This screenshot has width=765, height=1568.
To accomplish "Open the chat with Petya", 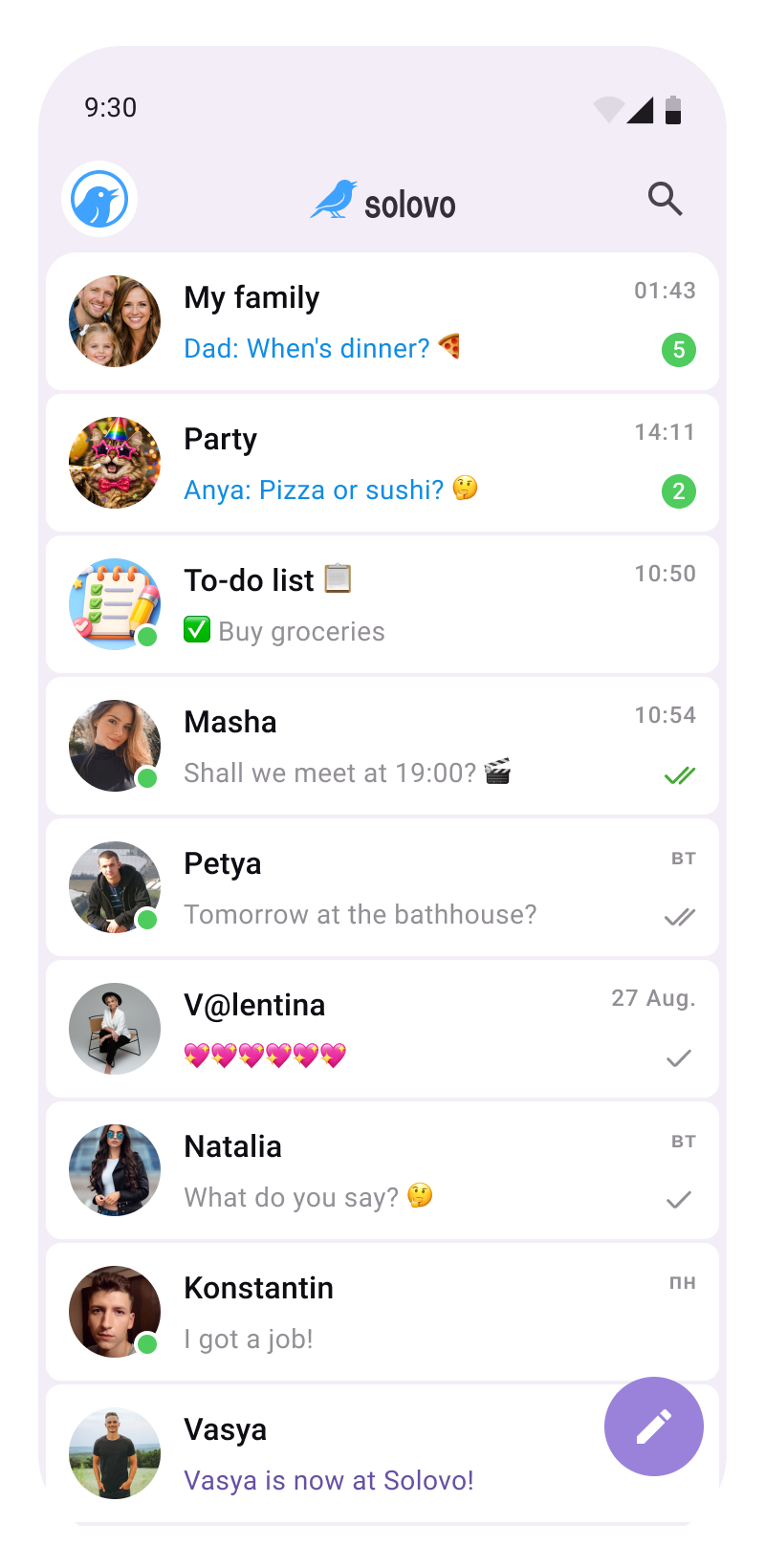I will click(382, 887).
